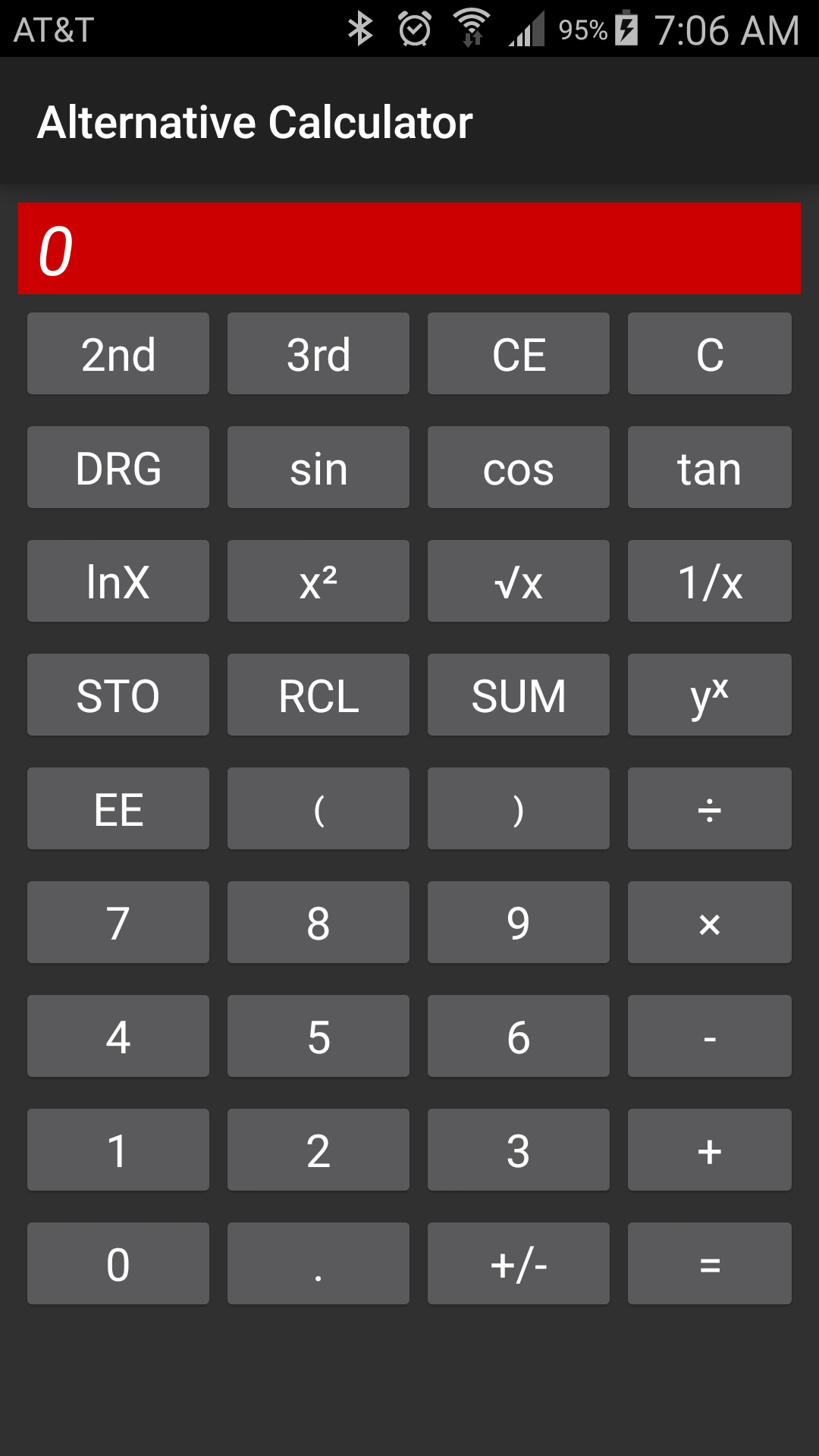Square the value using x²

[x=318, y=581]
